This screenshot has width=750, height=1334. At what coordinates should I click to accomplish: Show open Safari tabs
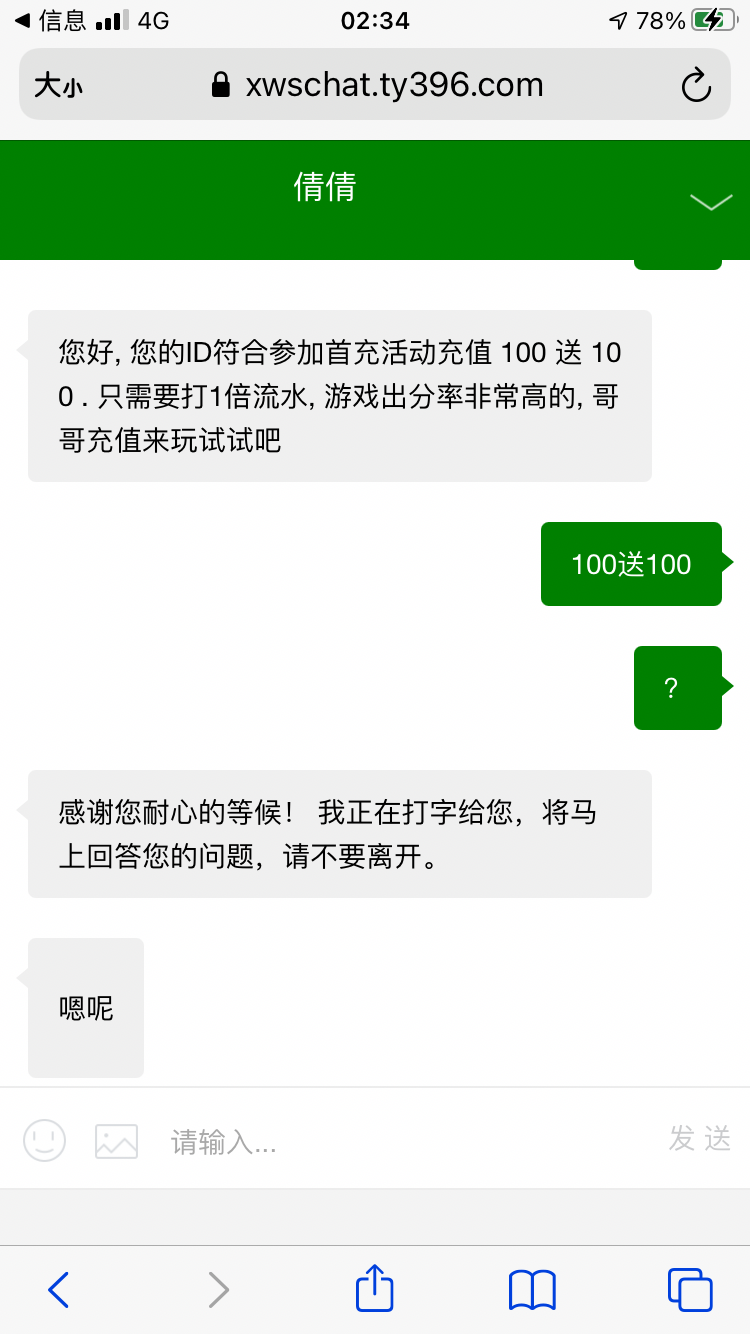[x=690, y=1290]
